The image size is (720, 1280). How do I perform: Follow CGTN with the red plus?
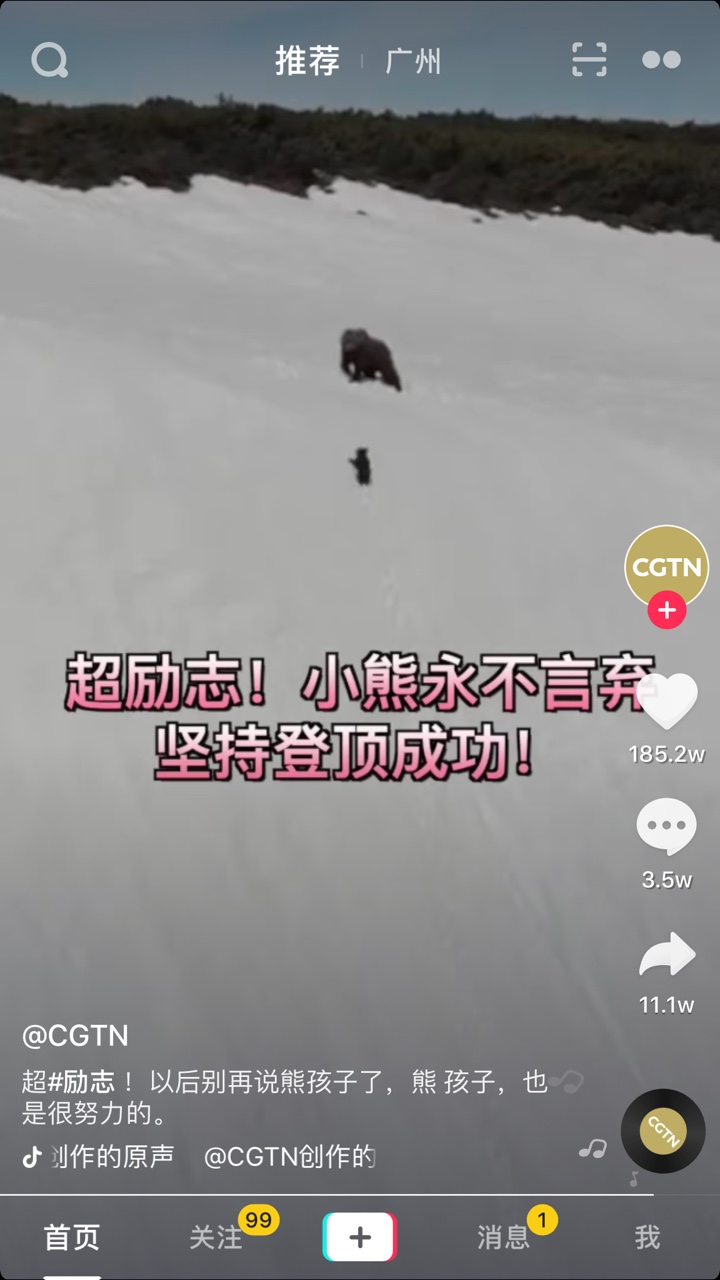666,609
